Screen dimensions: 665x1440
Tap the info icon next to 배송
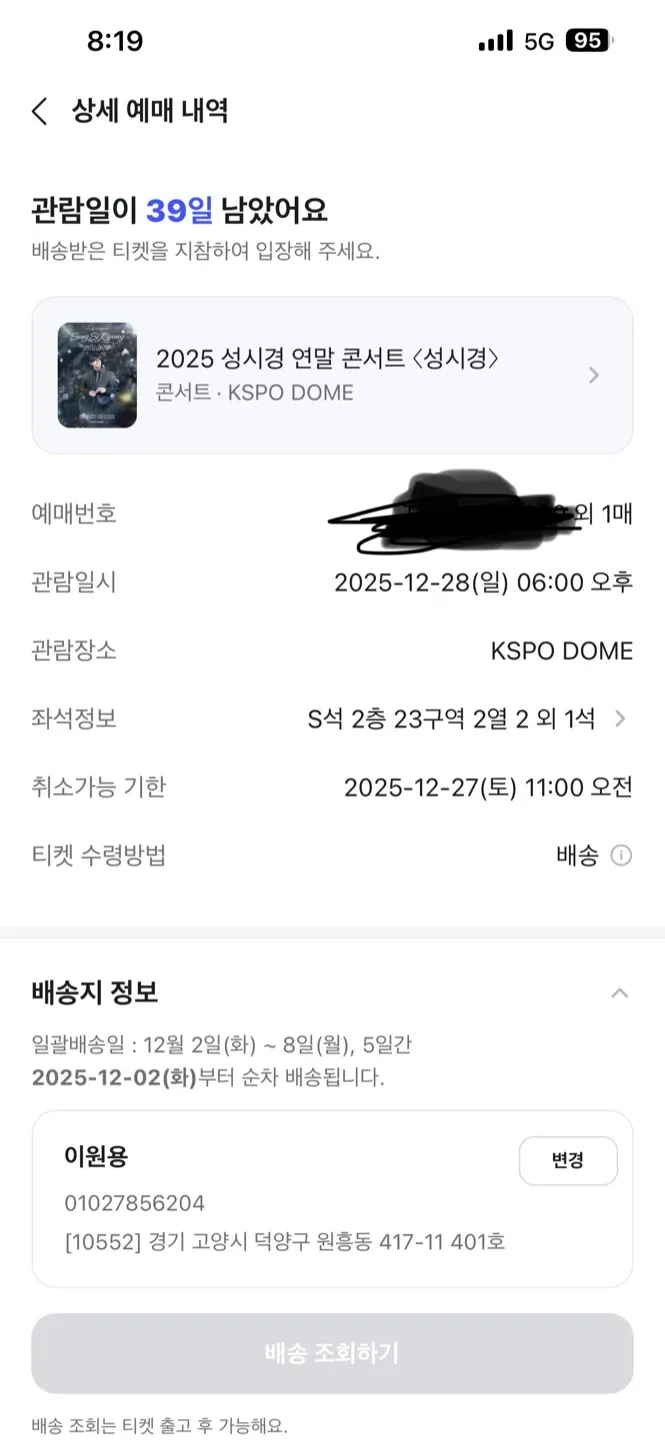pos(621,856)
